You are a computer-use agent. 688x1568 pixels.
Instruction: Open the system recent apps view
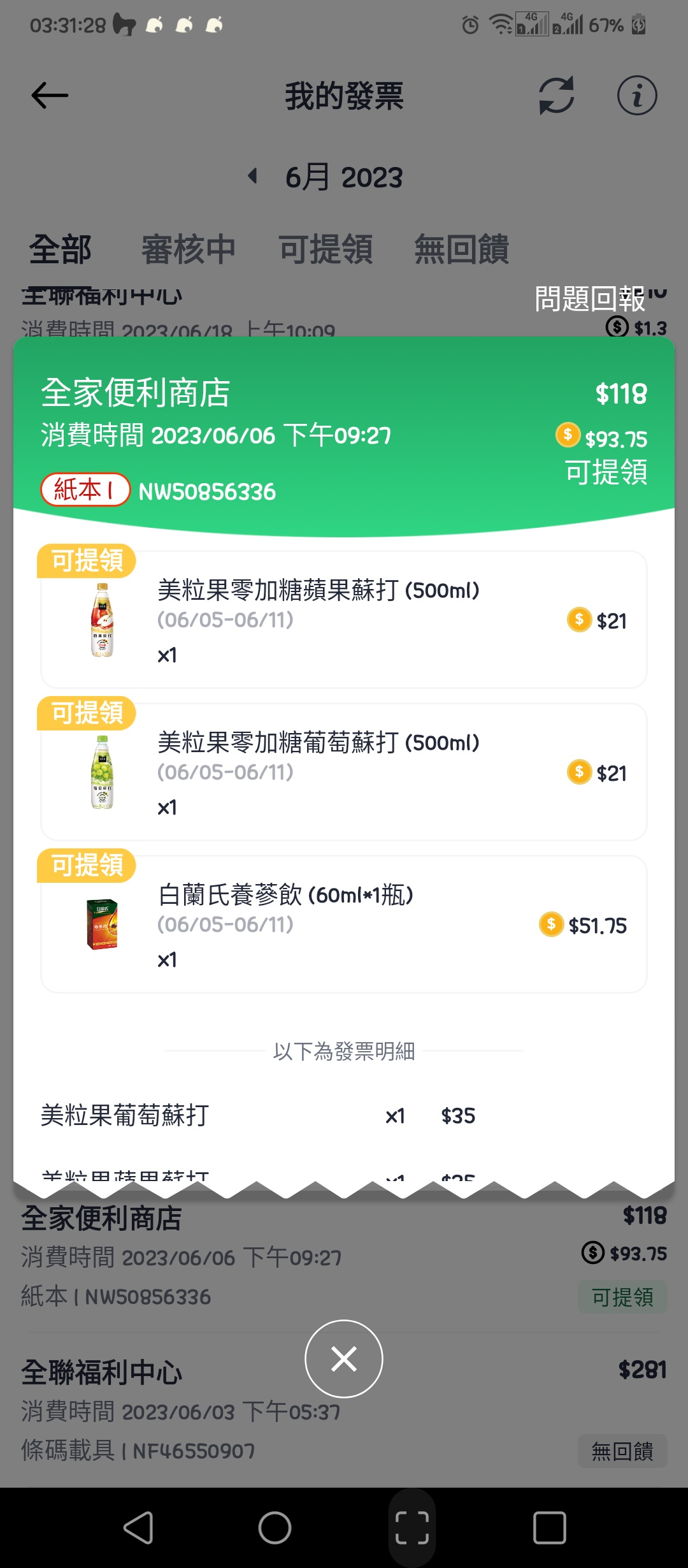(x=549, y=1528)
